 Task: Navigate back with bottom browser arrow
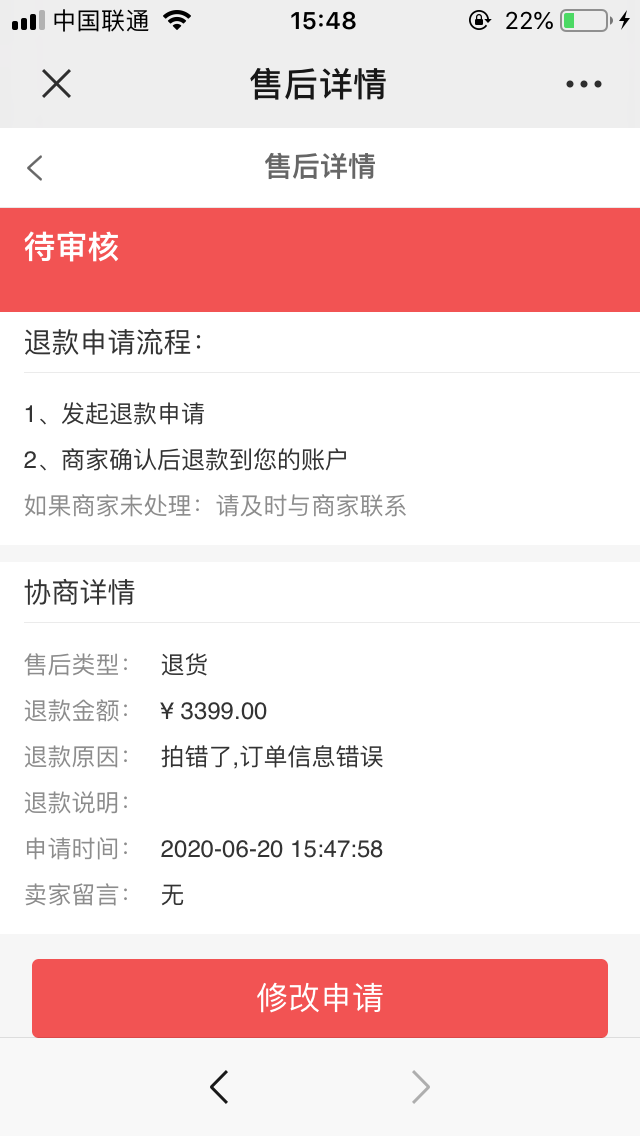pyautogui.click(x=220, y=1086)
